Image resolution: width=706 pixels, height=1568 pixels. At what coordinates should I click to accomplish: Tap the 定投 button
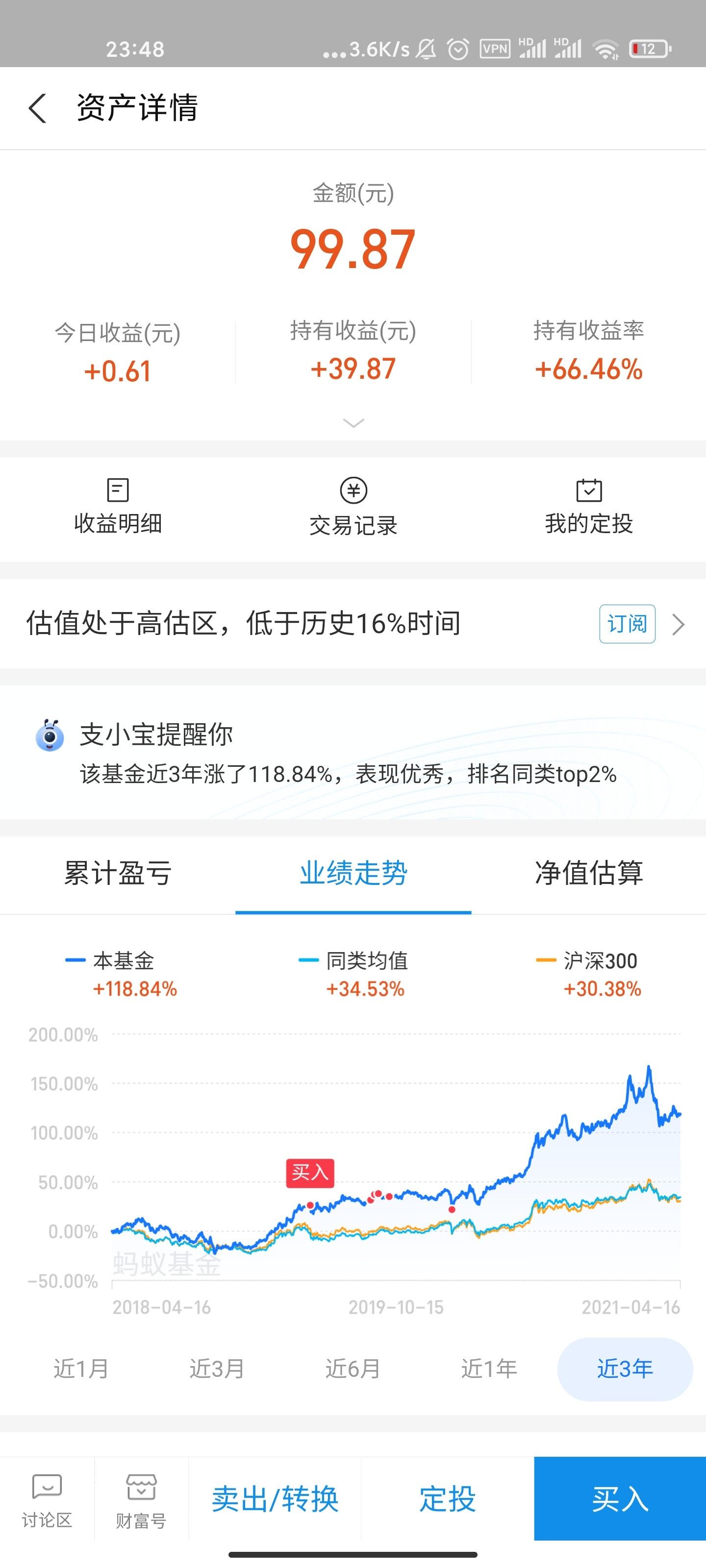[448, 1499]
